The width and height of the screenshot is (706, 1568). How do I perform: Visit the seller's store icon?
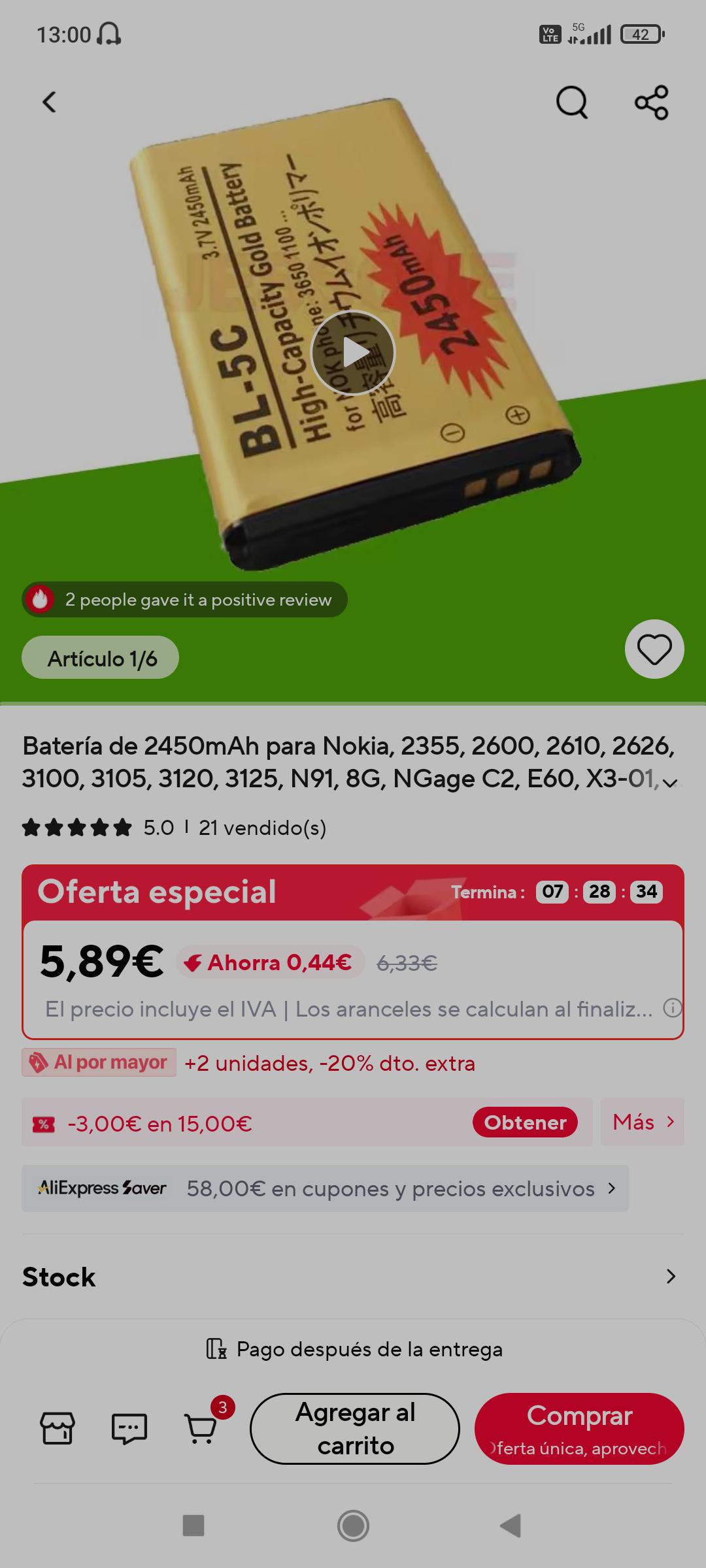(58, 1428)
